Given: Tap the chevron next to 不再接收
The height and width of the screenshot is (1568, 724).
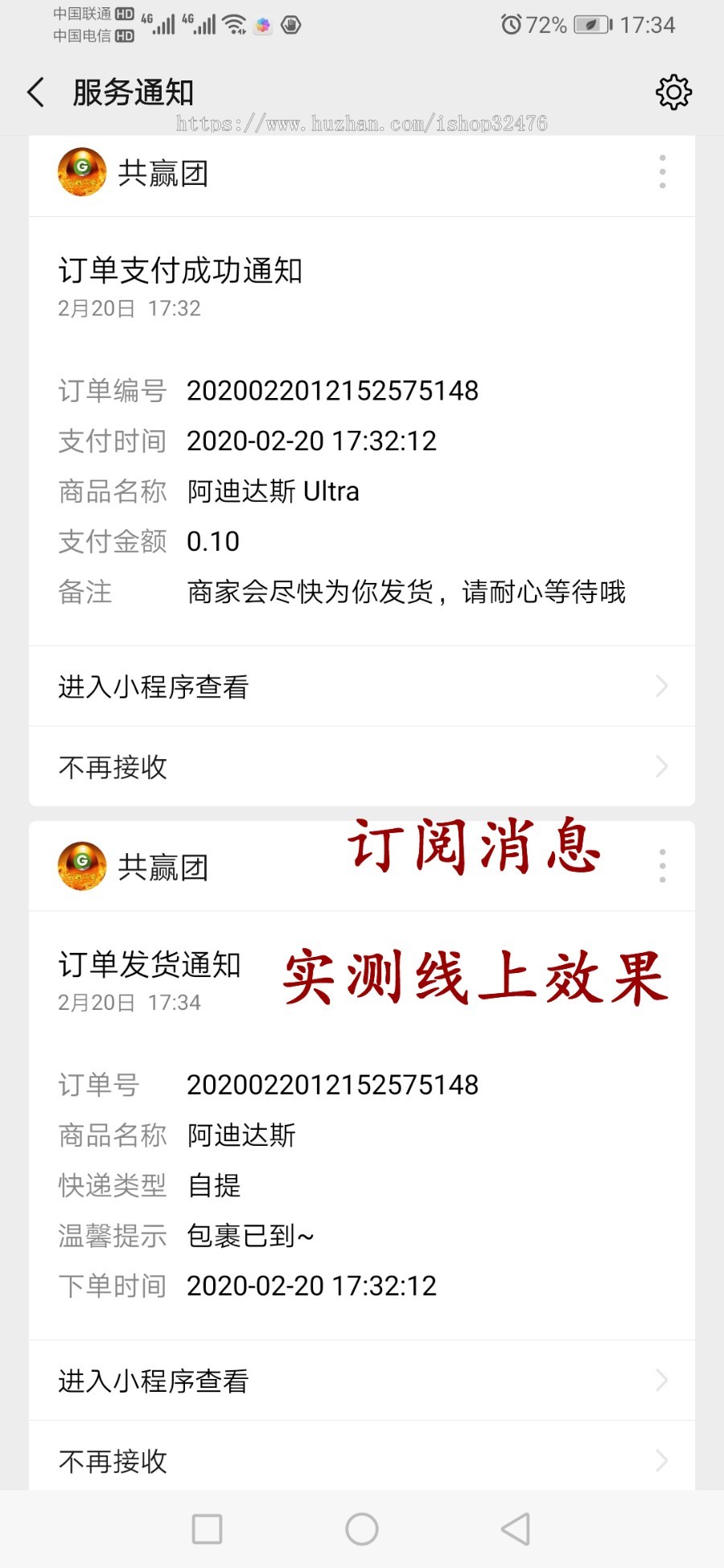Looking at the screenshot, I should 661,767.
